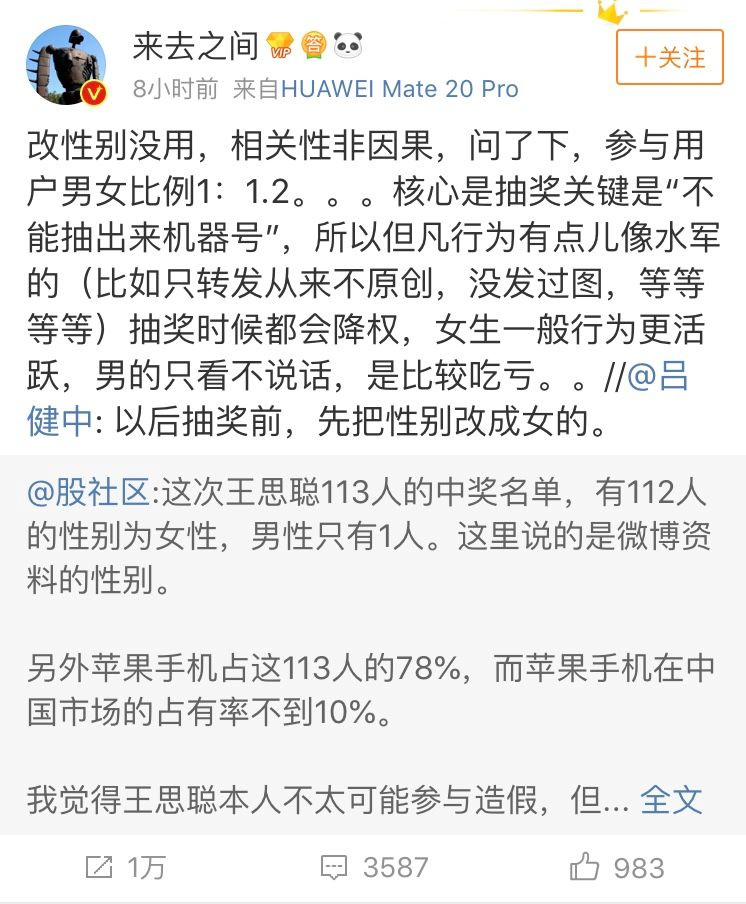Open the 3587 comments
The width and height of the screenshot is (746, 904).
[x=373, y=867]
